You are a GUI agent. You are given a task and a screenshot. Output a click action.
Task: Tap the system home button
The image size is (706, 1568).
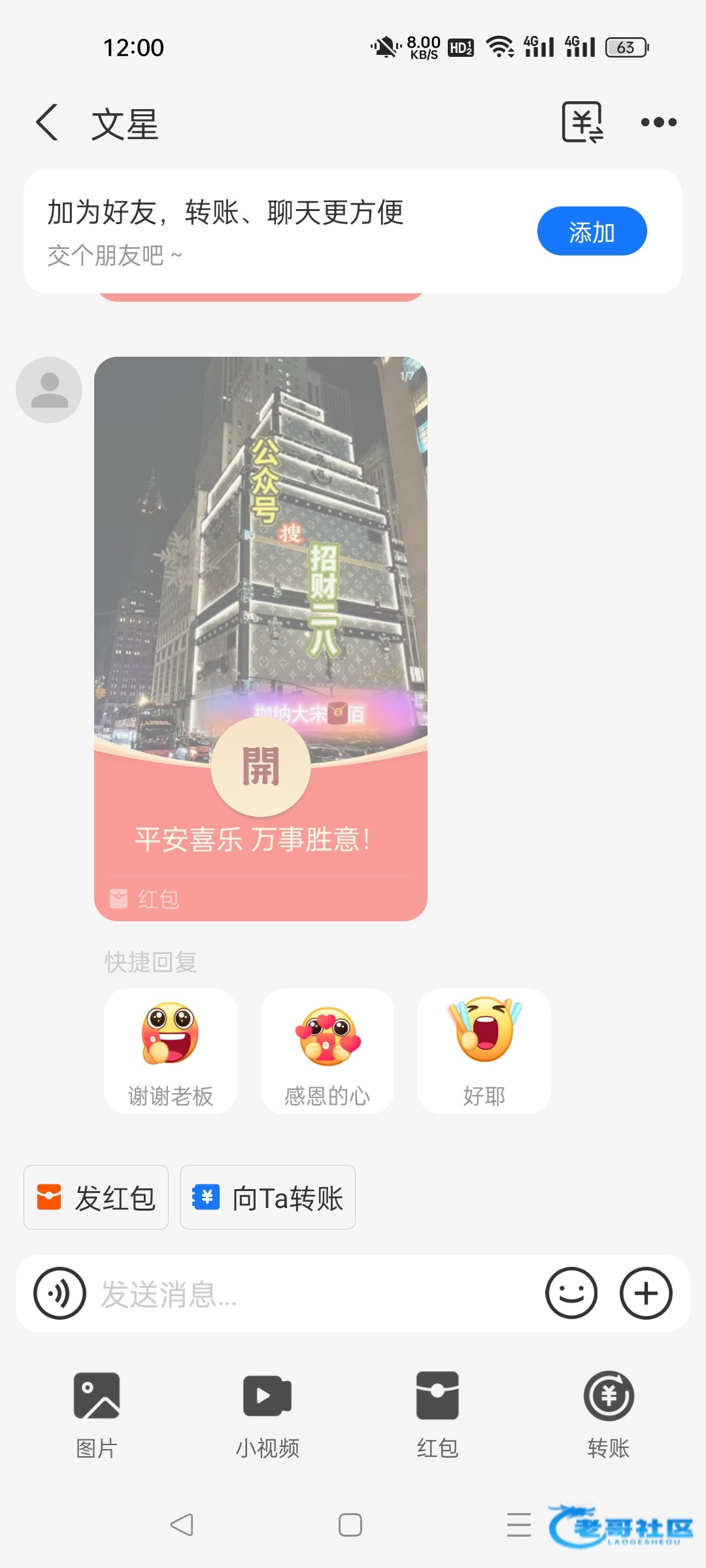click(x=350, y=1525)
